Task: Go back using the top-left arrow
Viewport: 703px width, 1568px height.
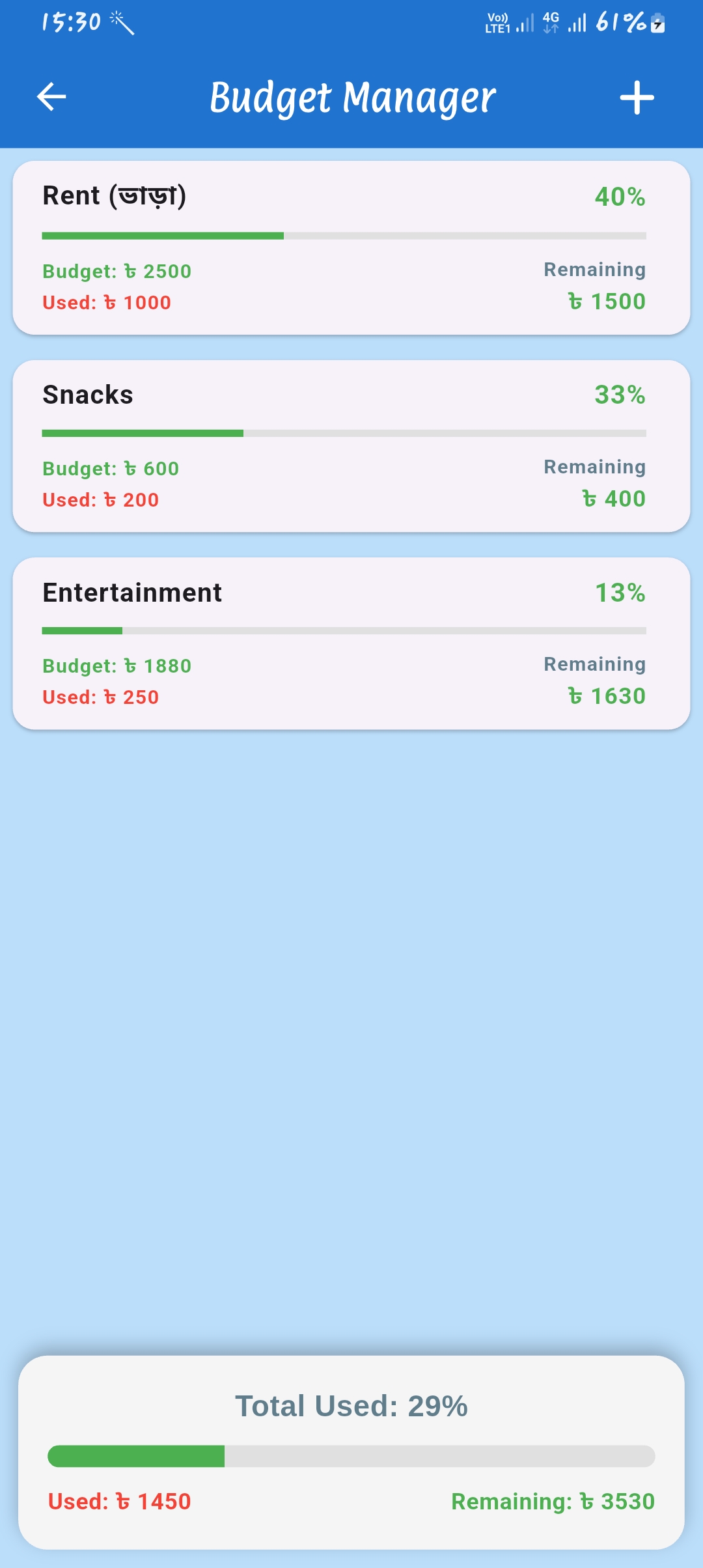Action: [51, 98]
